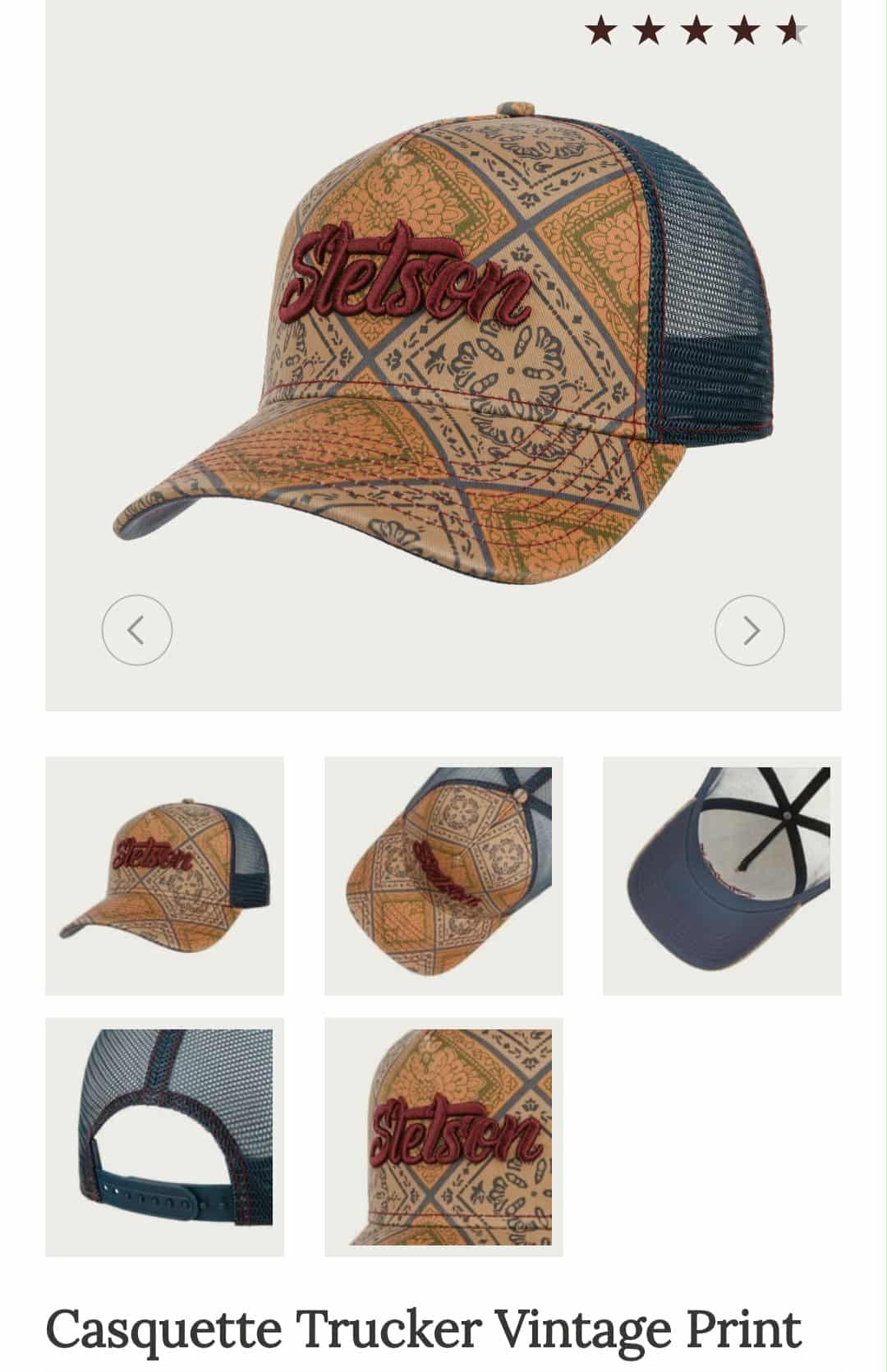Select the Stetson logo close-up thumbnail
The height and width of the screenshot is (1372, 887).
point(443,1137)
